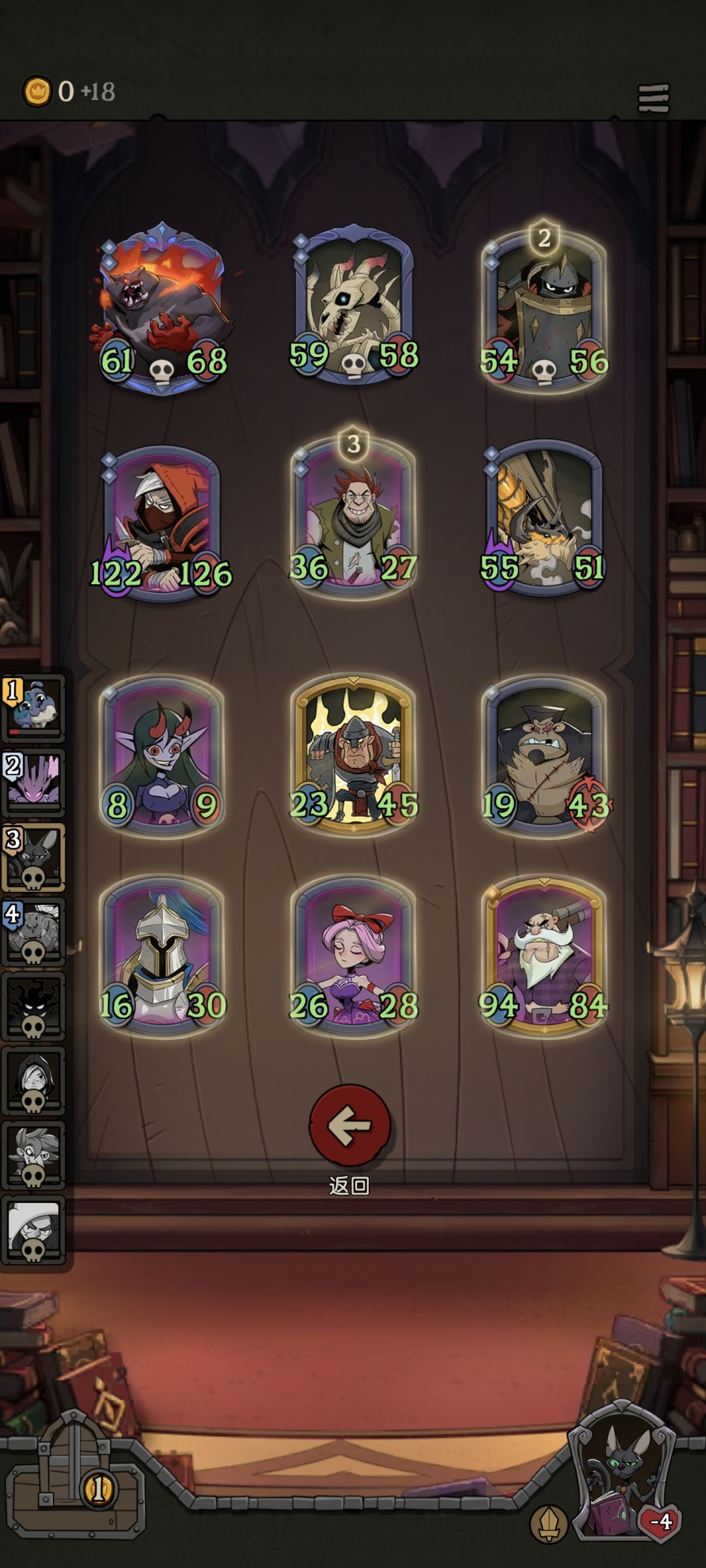Choose opponent 2 in the side list

tap(33, 783)
